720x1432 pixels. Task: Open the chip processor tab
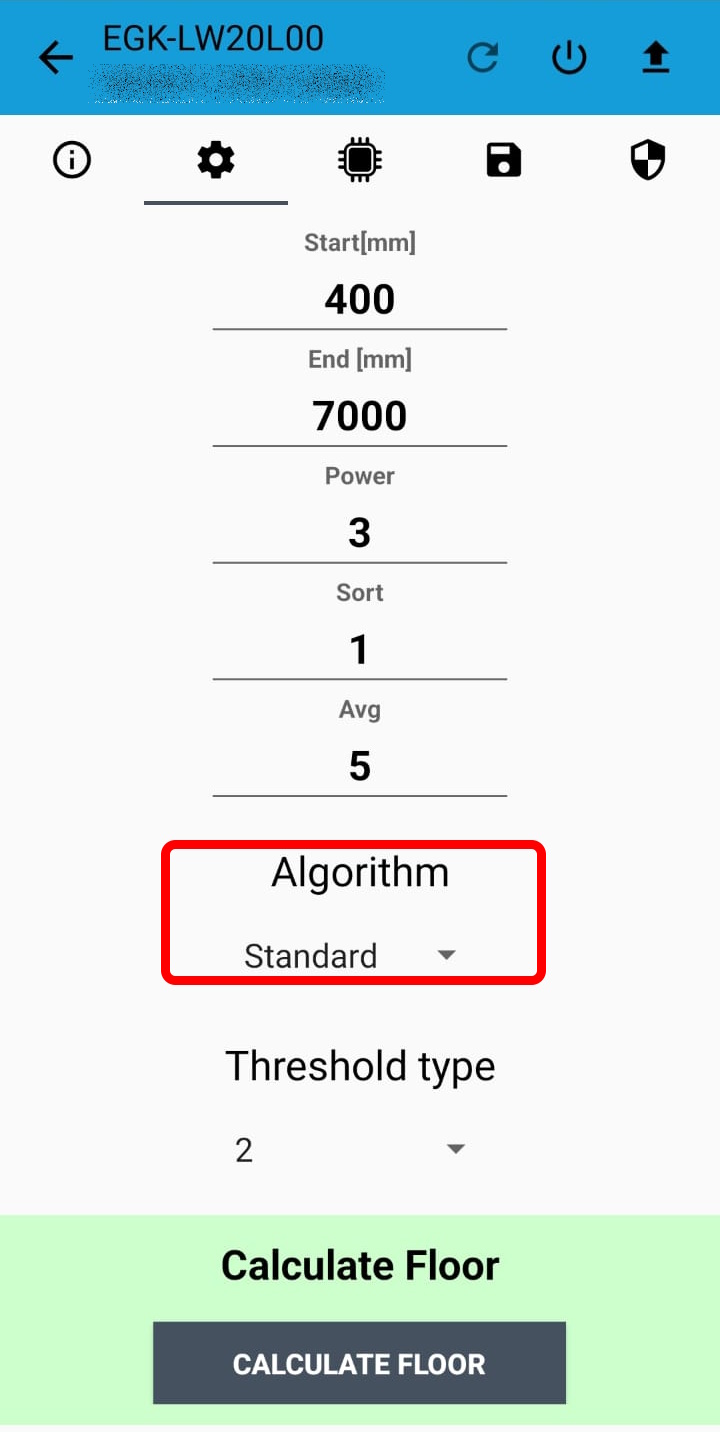(x=360, y=160)
